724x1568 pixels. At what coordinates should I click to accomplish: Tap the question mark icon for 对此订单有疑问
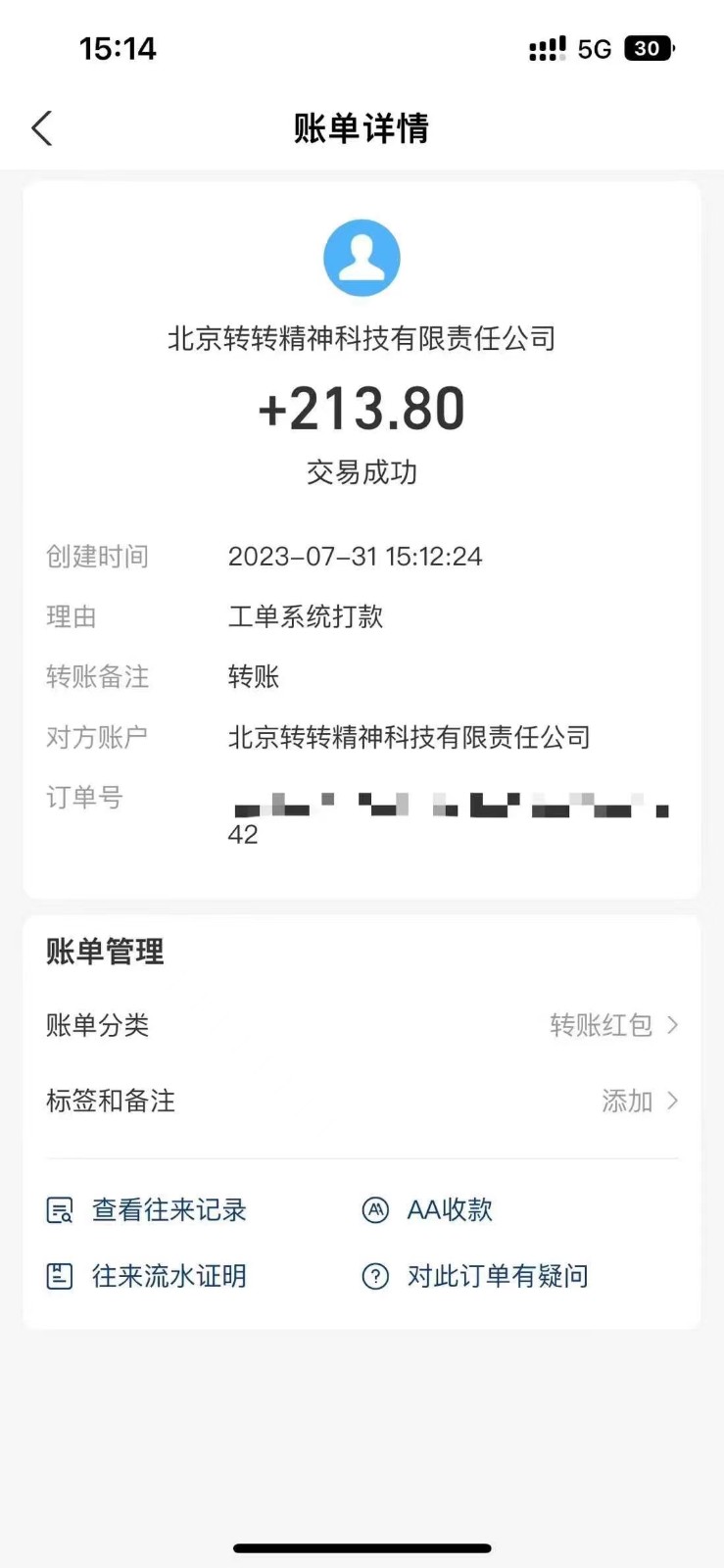point(375,1276)
